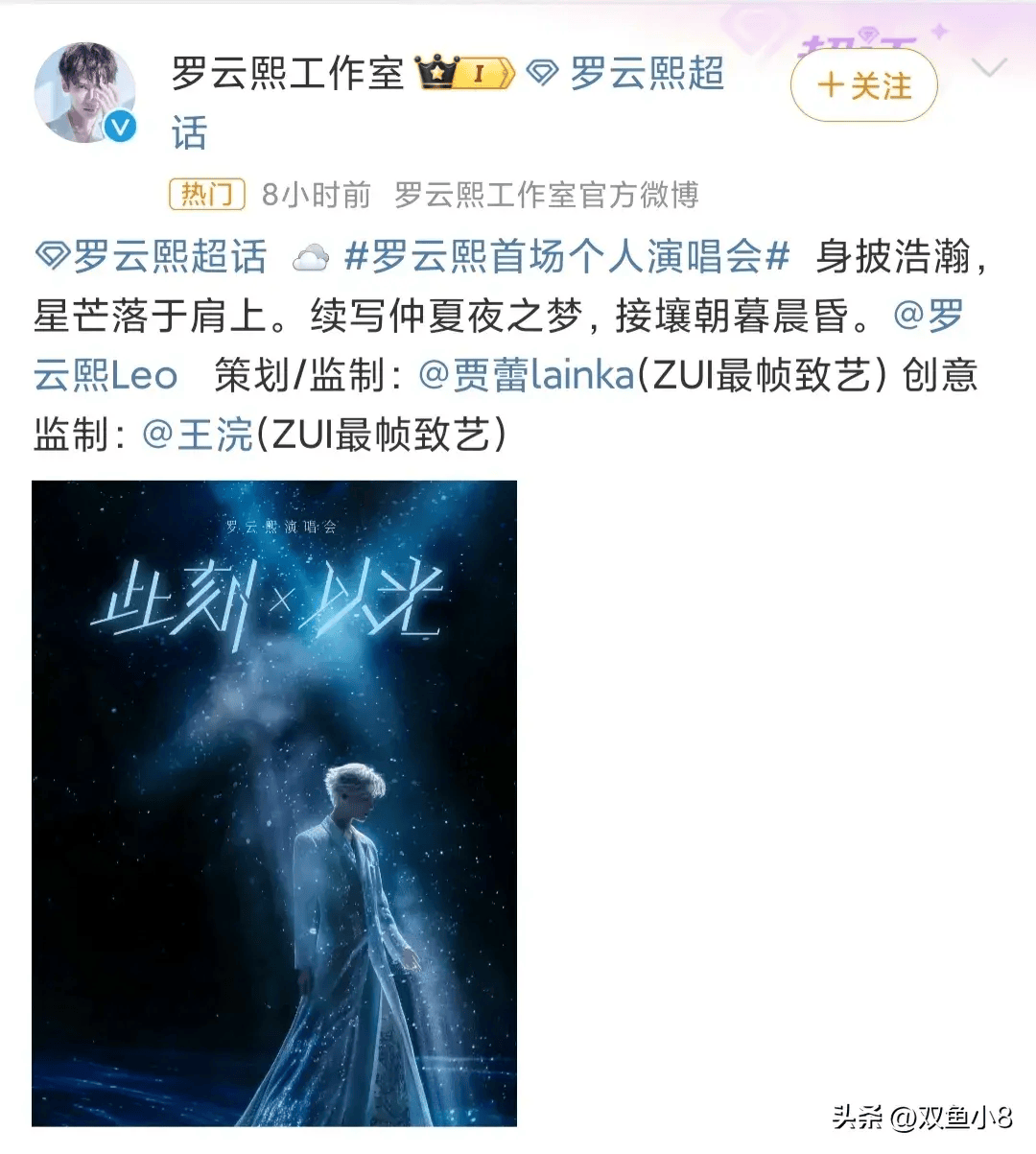Follow 罗云熙工作室 with the 关注 button
Screen dimensions: 1036x1154
863,86
